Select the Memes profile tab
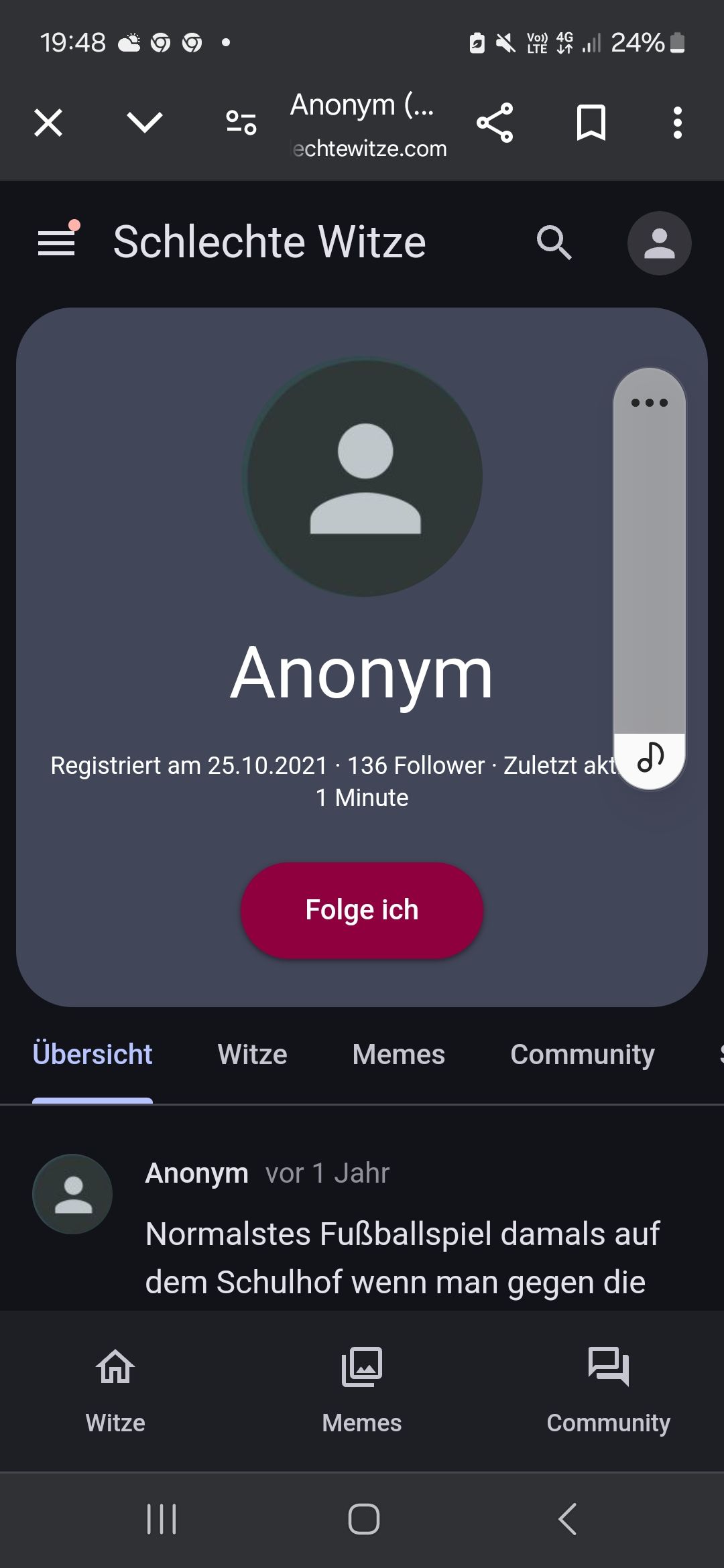 click(x=398, y=1055)
